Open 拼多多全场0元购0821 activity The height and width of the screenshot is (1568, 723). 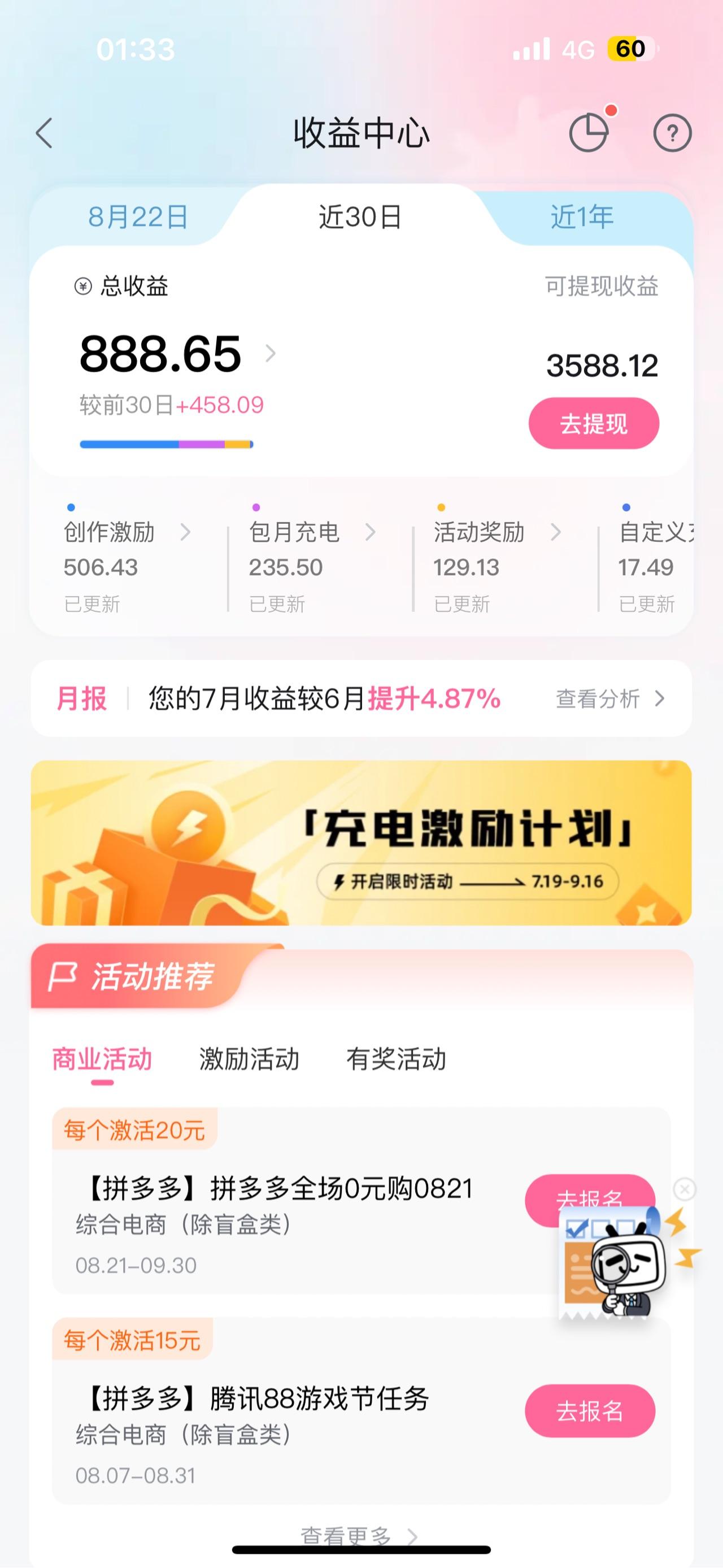280,1188
